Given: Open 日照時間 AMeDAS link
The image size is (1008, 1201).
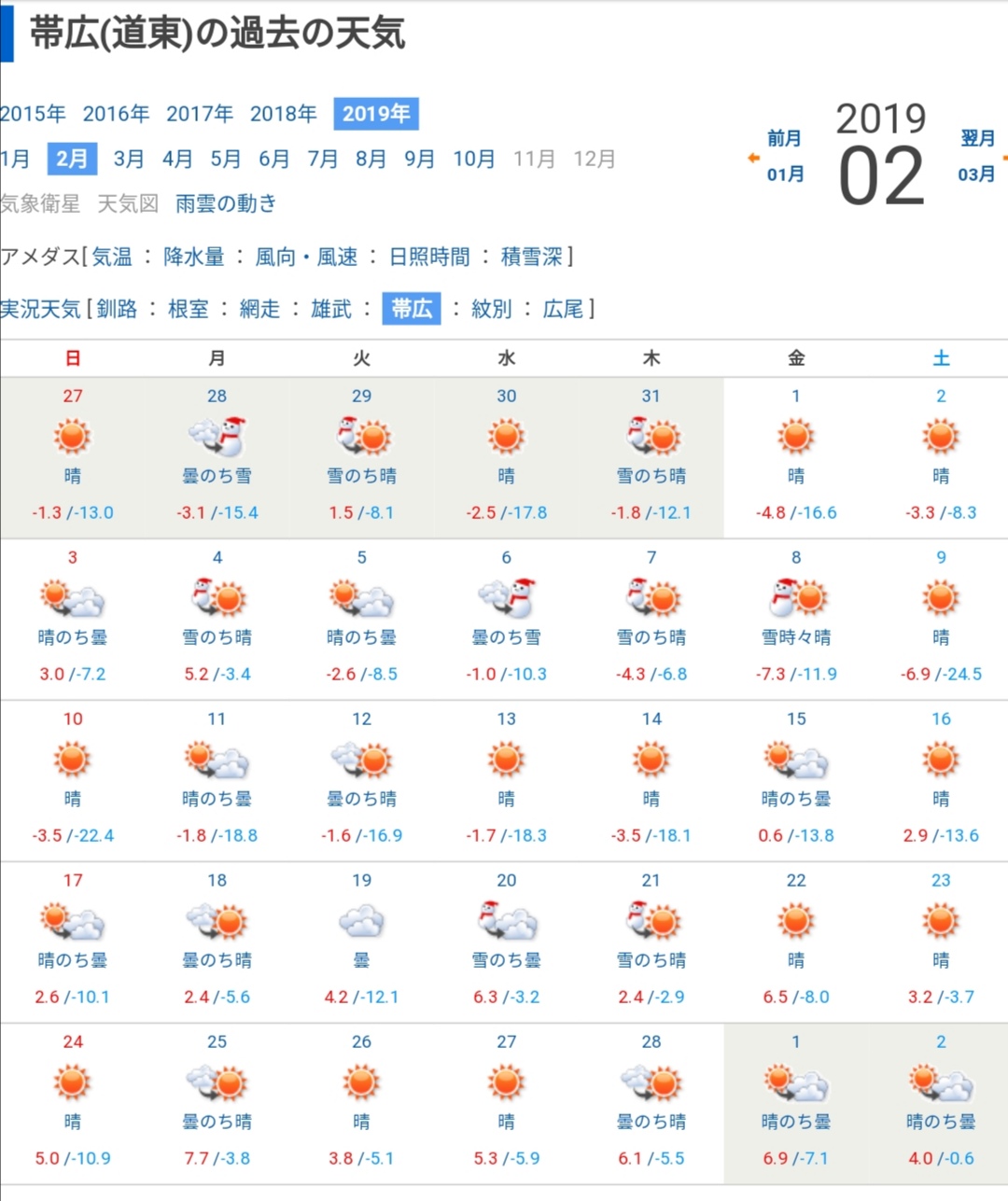Looking at the screenshot, I should pyautogui.click(x=429, y=257).
